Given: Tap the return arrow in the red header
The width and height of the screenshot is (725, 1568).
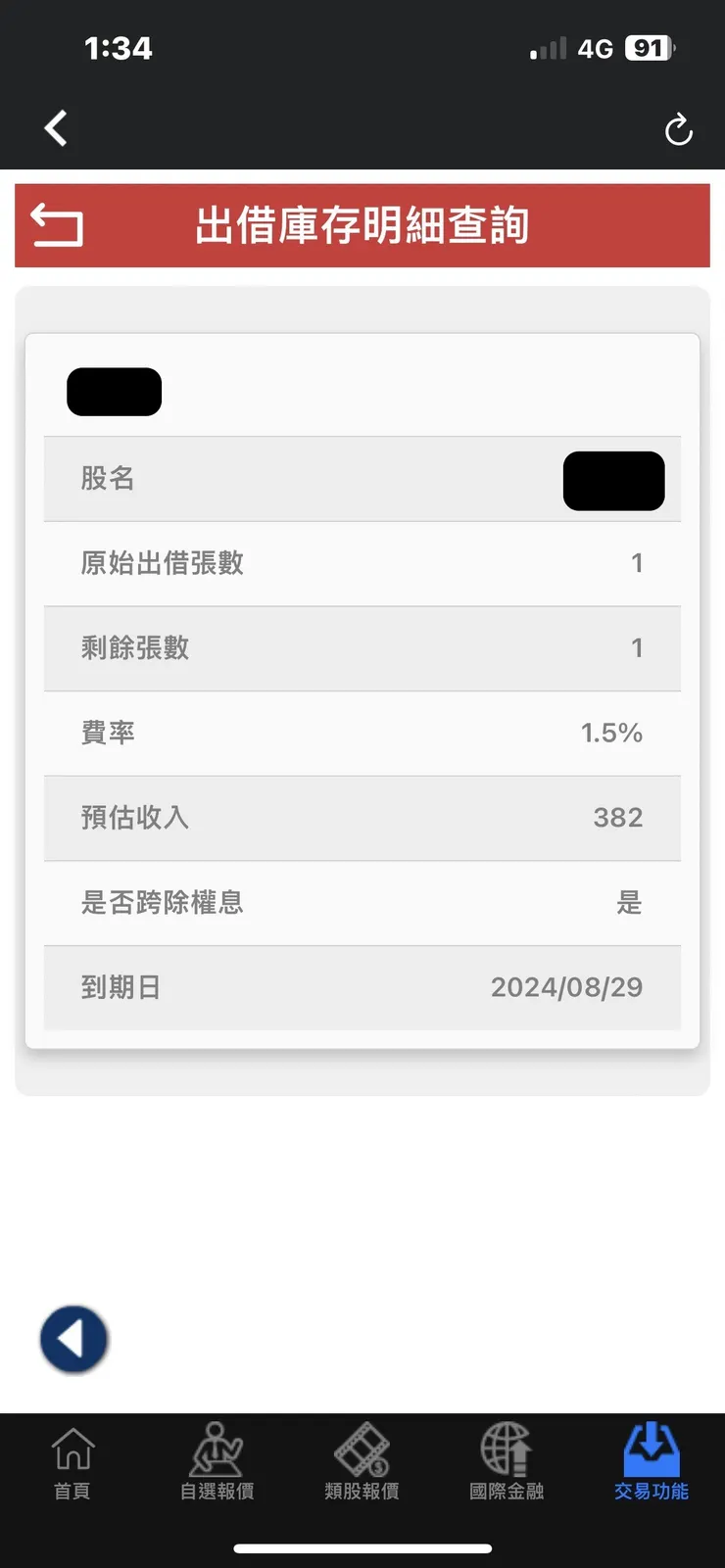Looking at the screenshot, I should click(x=55, y=225).
